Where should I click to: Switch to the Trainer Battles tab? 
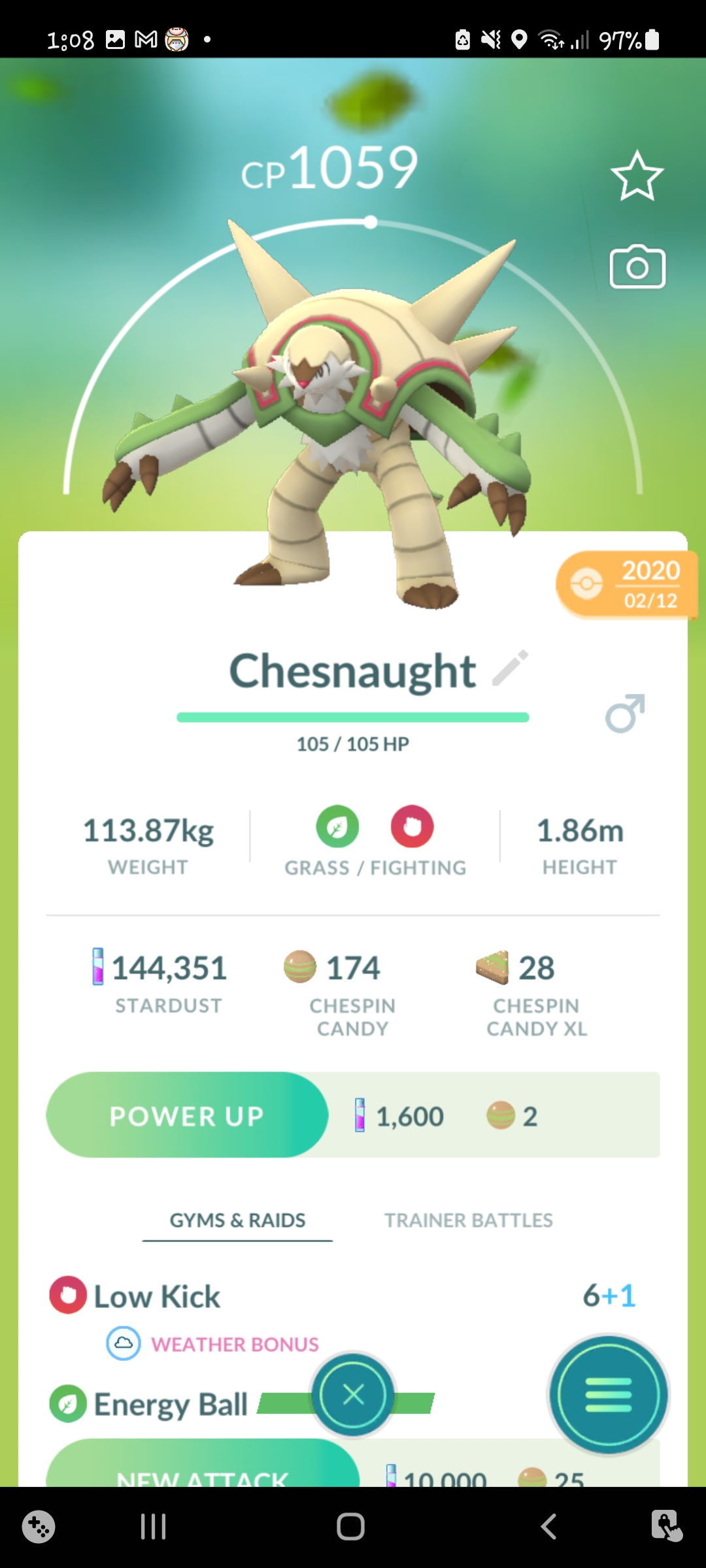468,1220
